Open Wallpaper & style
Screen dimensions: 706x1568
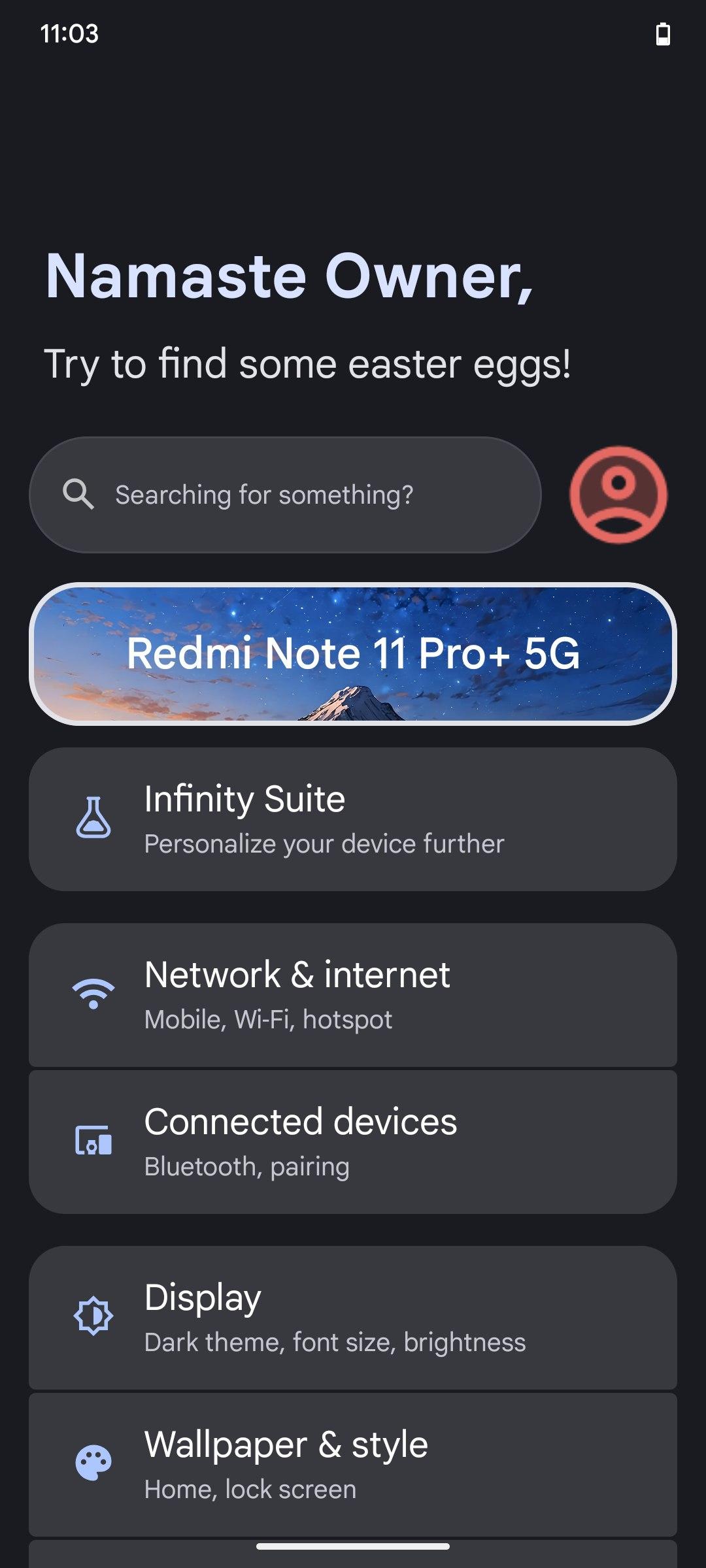pyautogui.click(x=353, y=1464)
